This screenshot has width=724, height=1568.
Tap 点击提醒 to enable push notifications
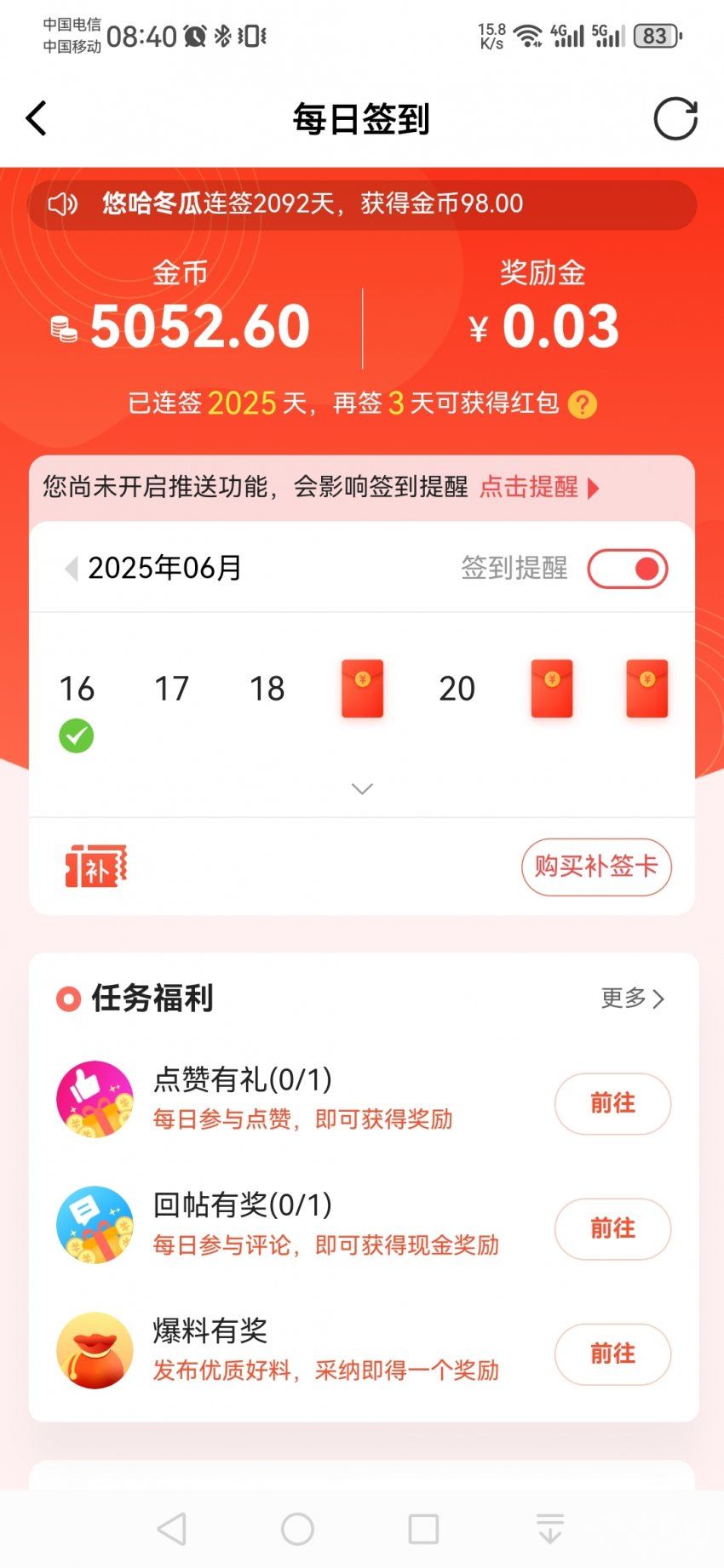(538, 488)
